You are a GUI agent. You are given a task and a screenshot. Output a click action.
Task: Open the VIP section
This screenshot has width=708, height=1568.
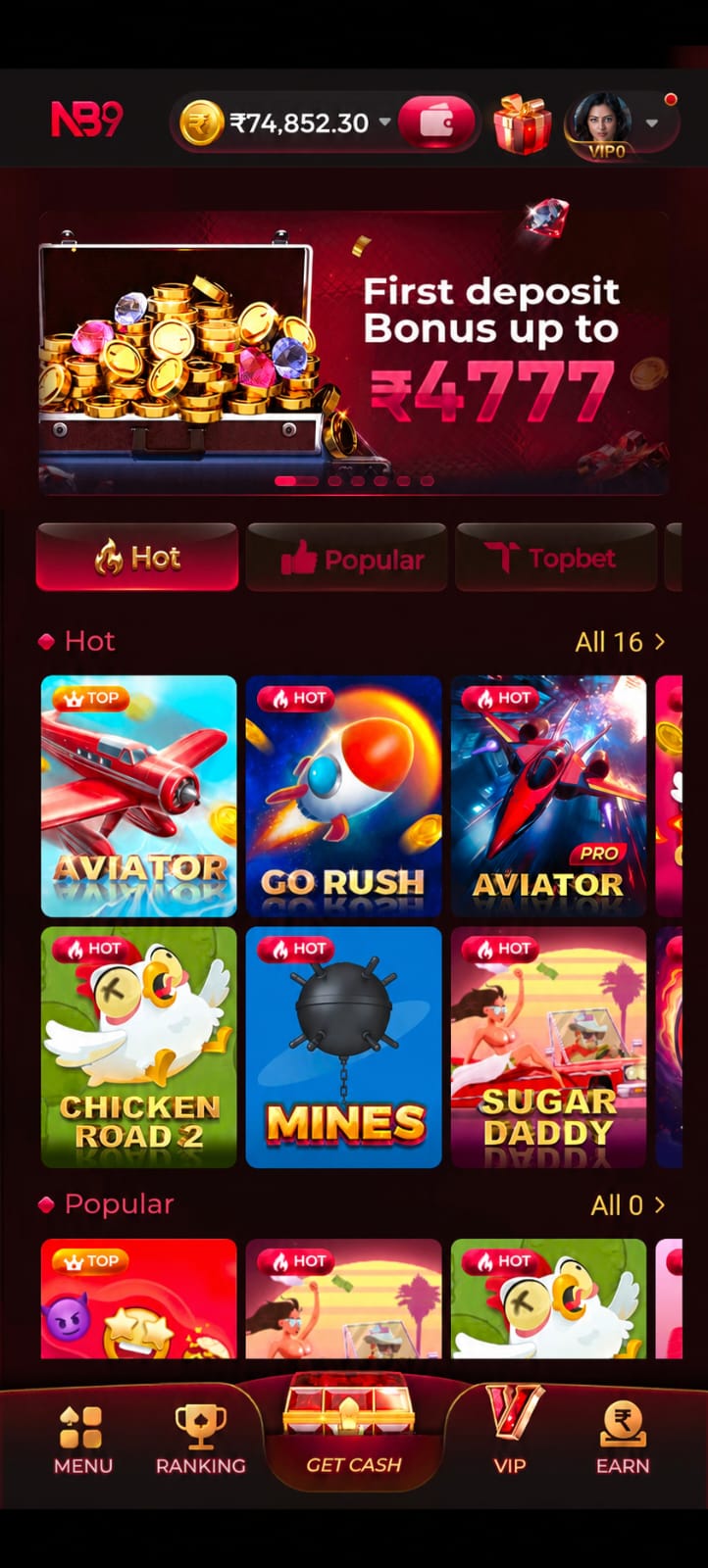[511, 1431]
